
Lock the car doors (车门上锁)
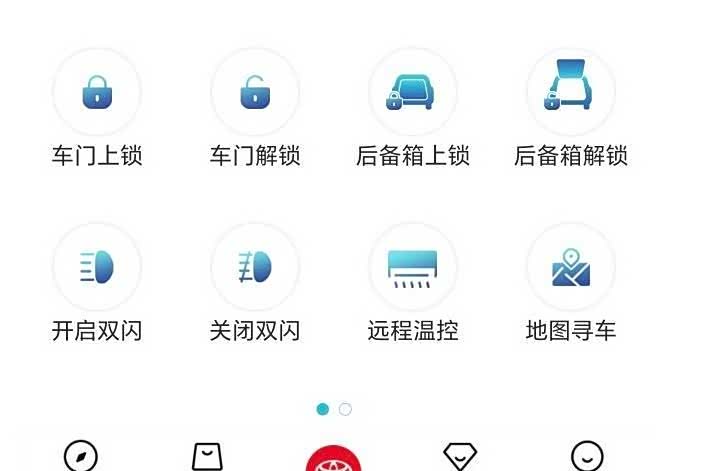tap(97, 93)
